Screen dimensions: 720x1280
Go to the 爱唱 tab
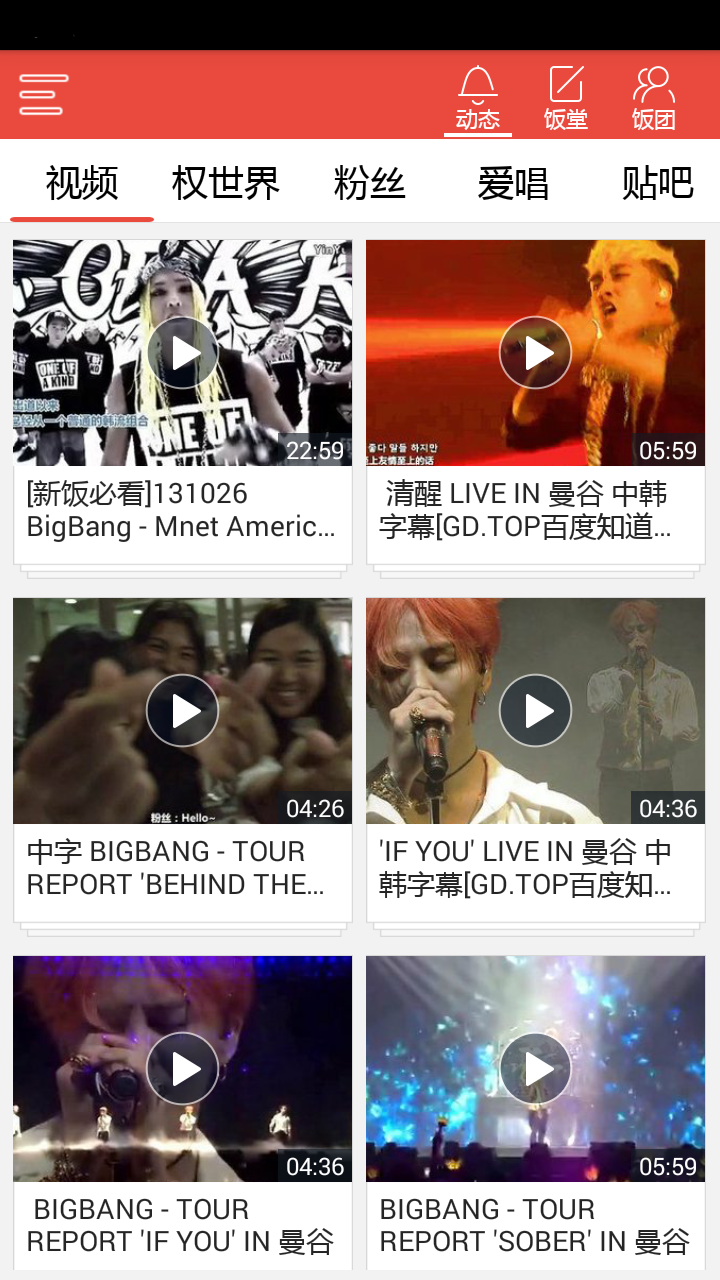click(513, 184)
